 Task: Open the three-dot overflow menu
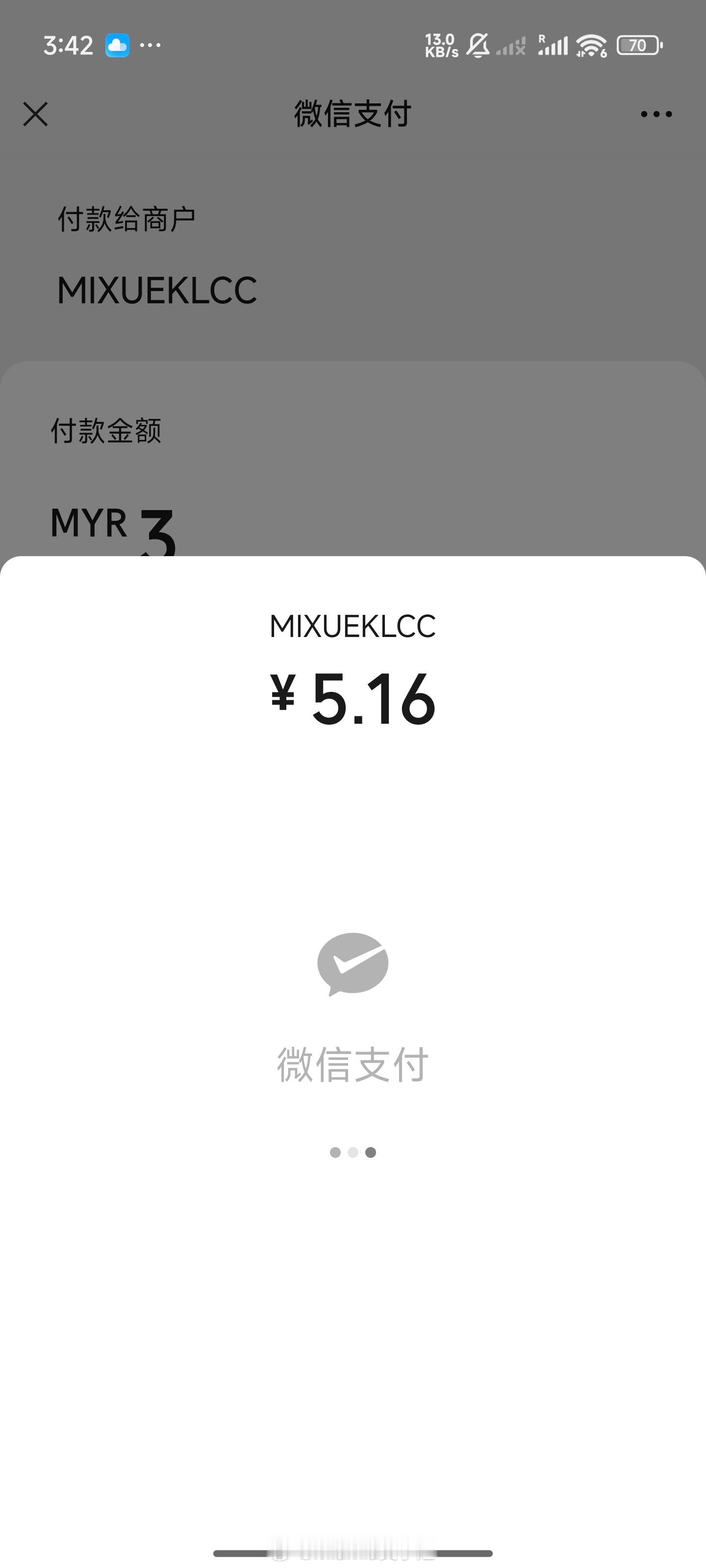[x=656, y=114]
